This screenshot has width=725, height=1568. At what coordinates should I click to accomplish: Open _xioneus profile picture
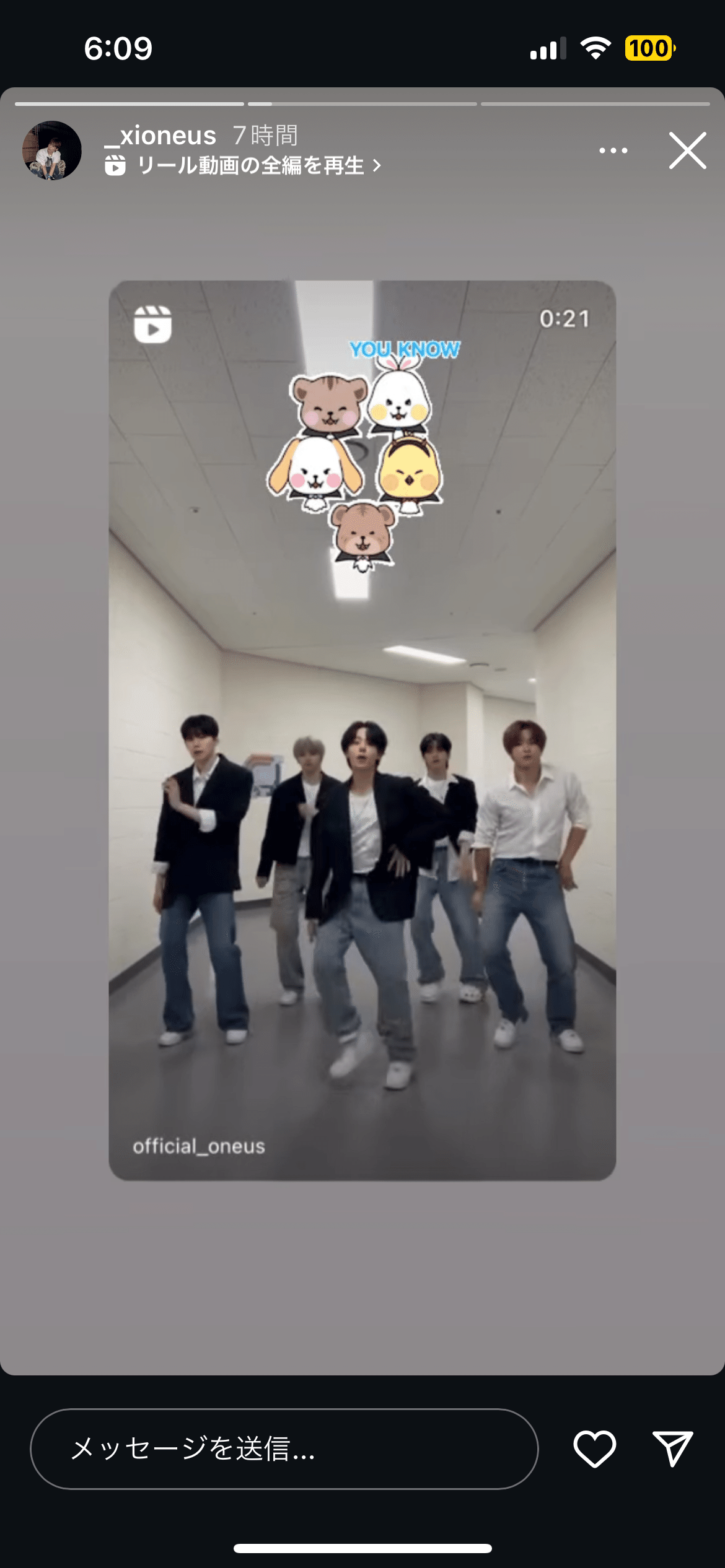tap(52, 150)
